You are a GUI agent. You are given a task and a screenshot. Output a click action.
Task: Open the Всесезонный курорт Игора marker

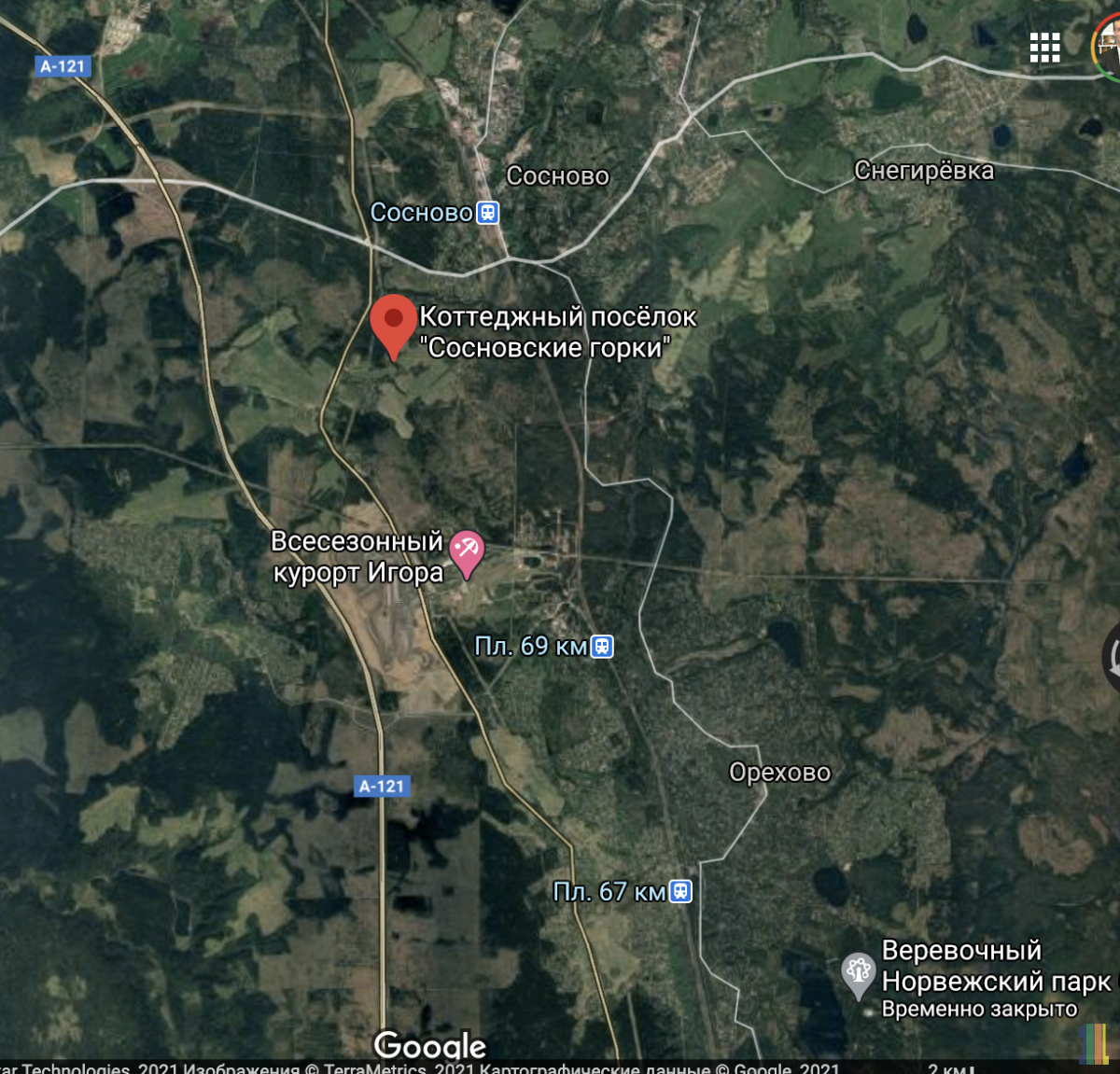pos(466,551)
